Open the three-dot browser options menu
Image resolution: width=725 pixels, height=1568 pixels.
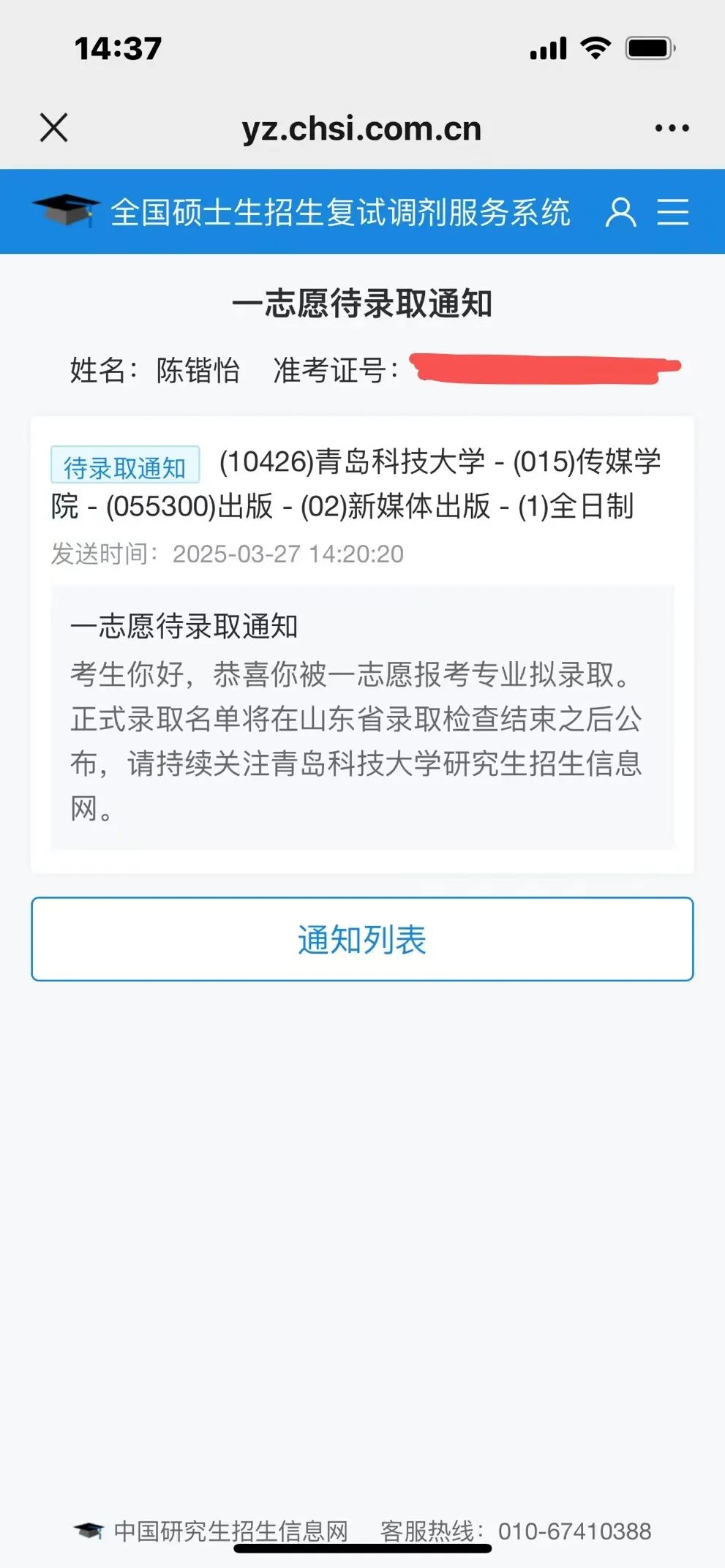[672, 128]
